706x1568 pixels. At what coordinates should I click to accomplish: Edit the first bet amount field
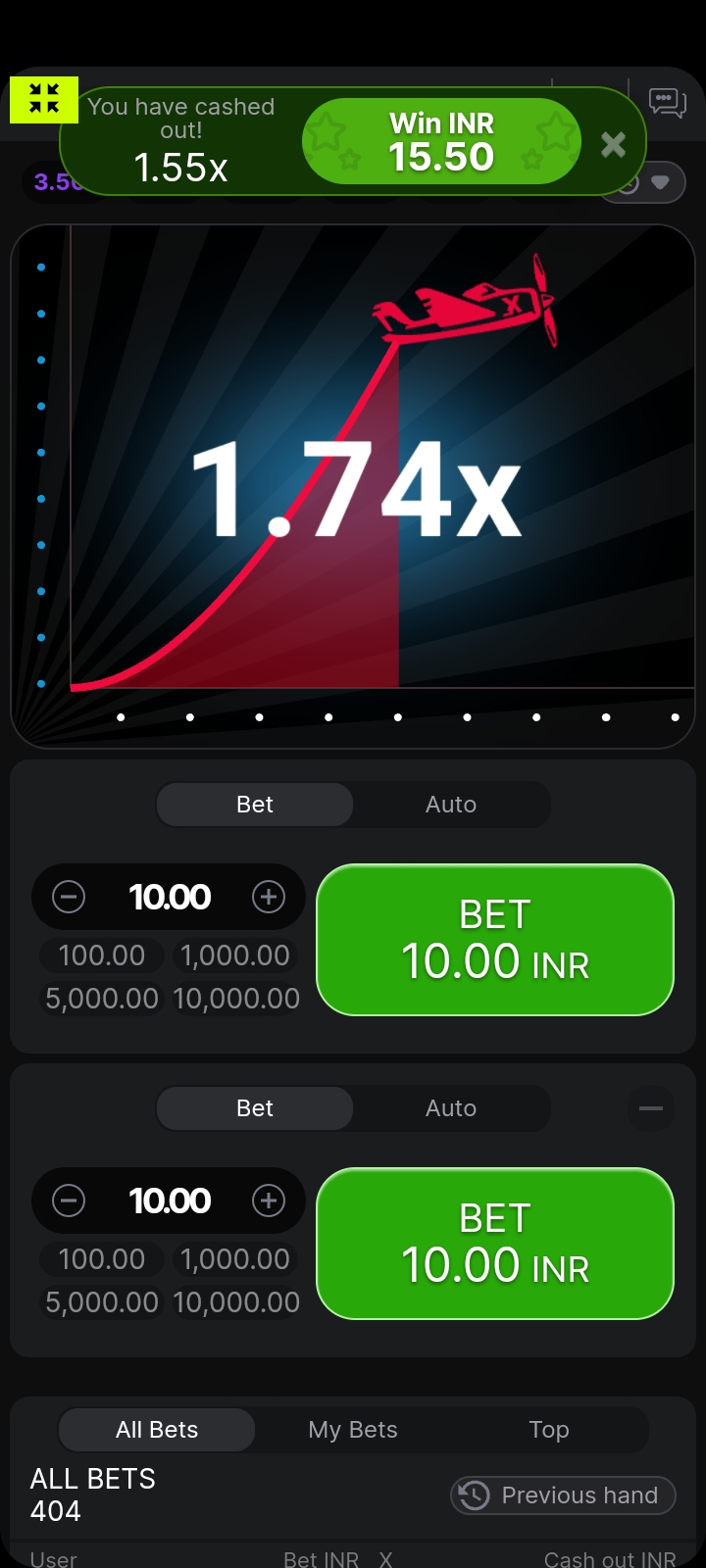pos(170,897)
